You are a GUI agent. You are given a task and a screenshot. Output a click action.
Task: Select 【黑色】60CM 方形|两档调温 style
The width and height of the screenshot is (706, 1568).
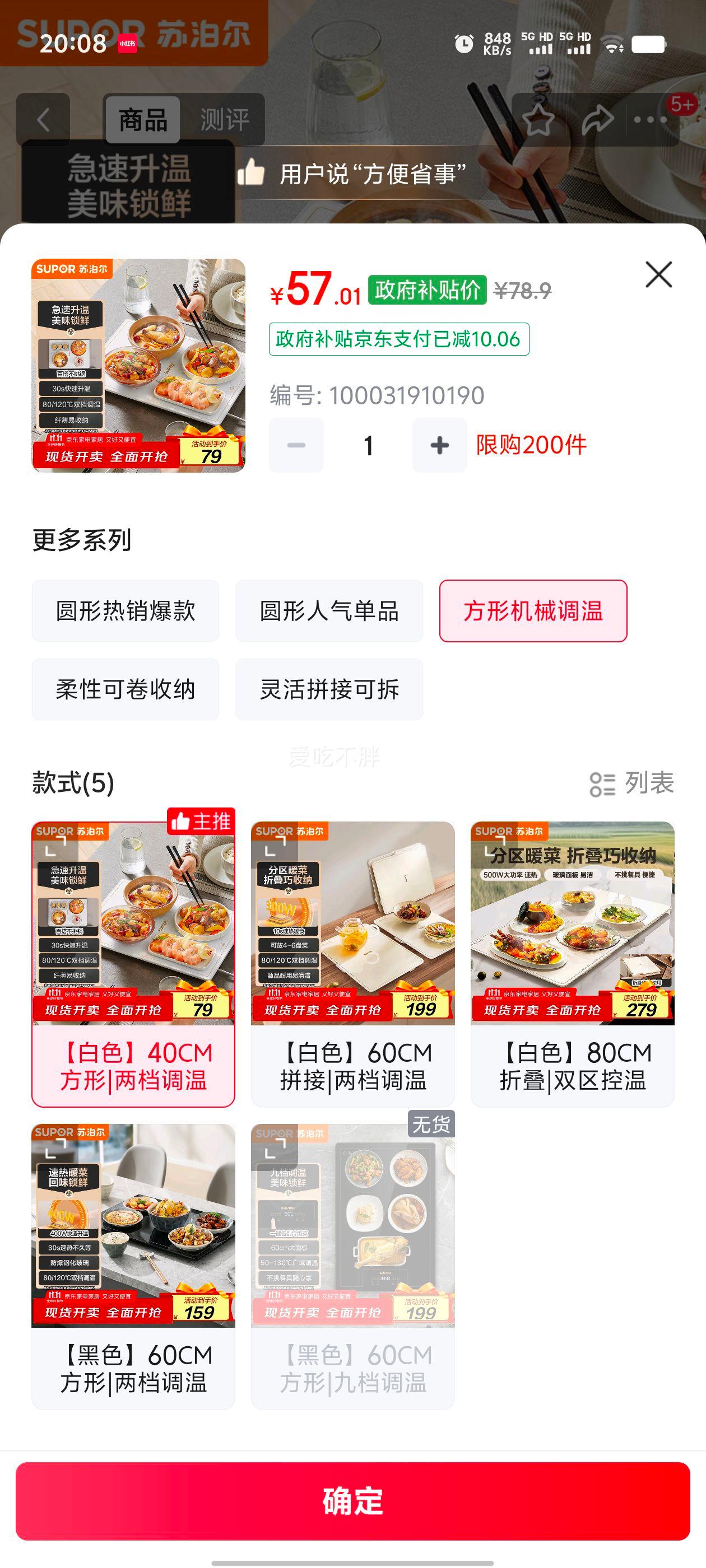point(133,1266)
